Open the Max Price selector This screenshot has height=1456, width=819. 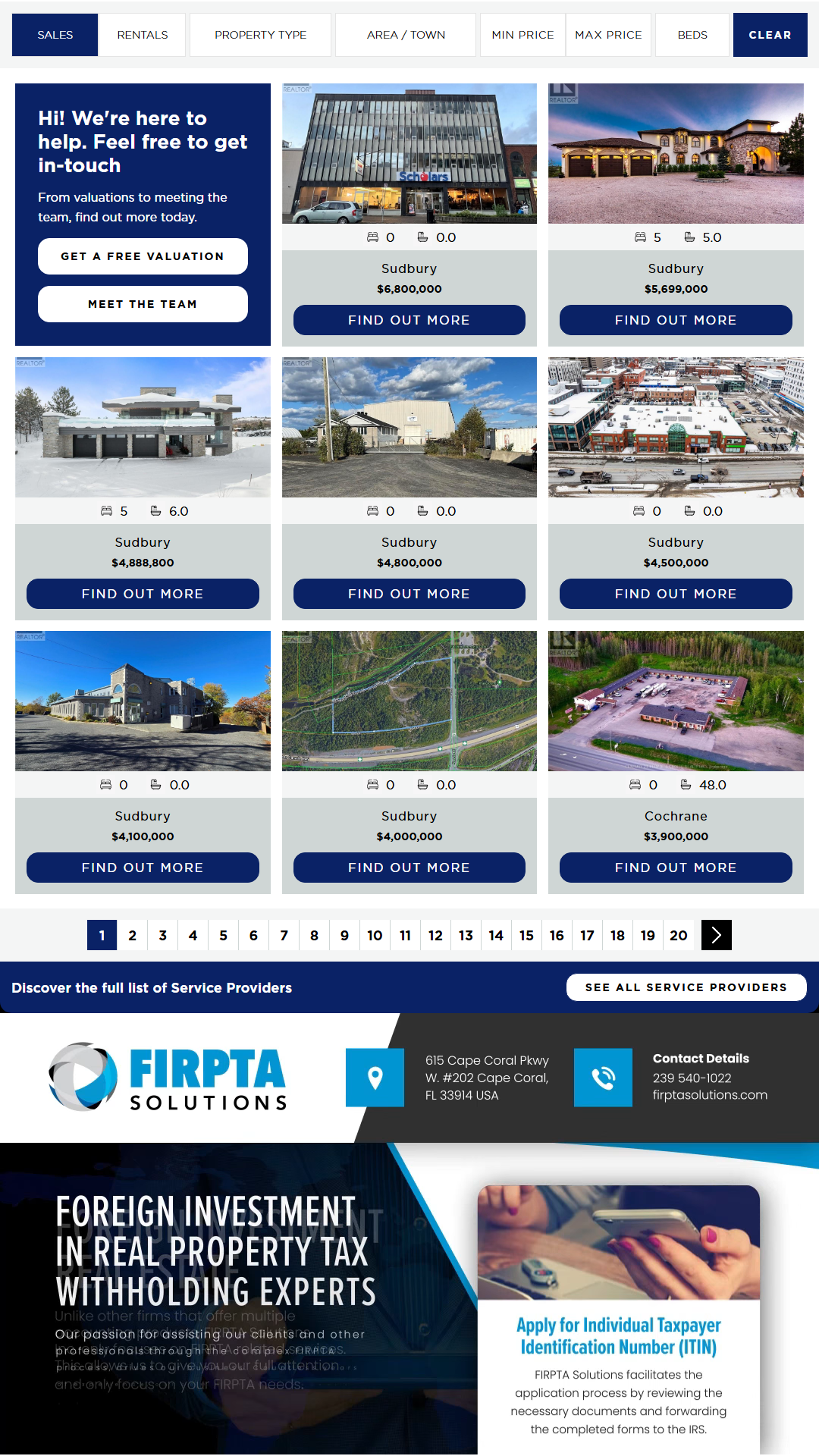(608, 35)
